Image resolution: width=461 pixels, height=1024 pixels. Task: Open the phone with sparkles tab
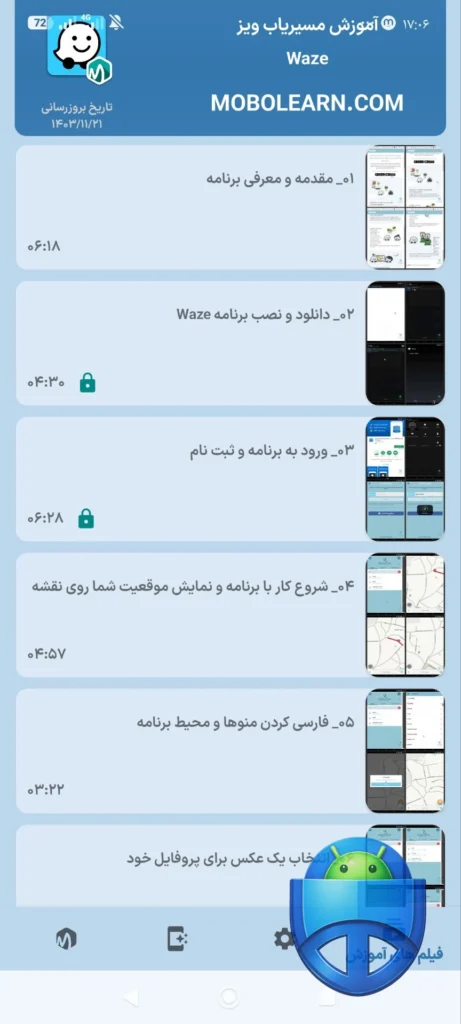pyautogui.click(x=176, y=939)
